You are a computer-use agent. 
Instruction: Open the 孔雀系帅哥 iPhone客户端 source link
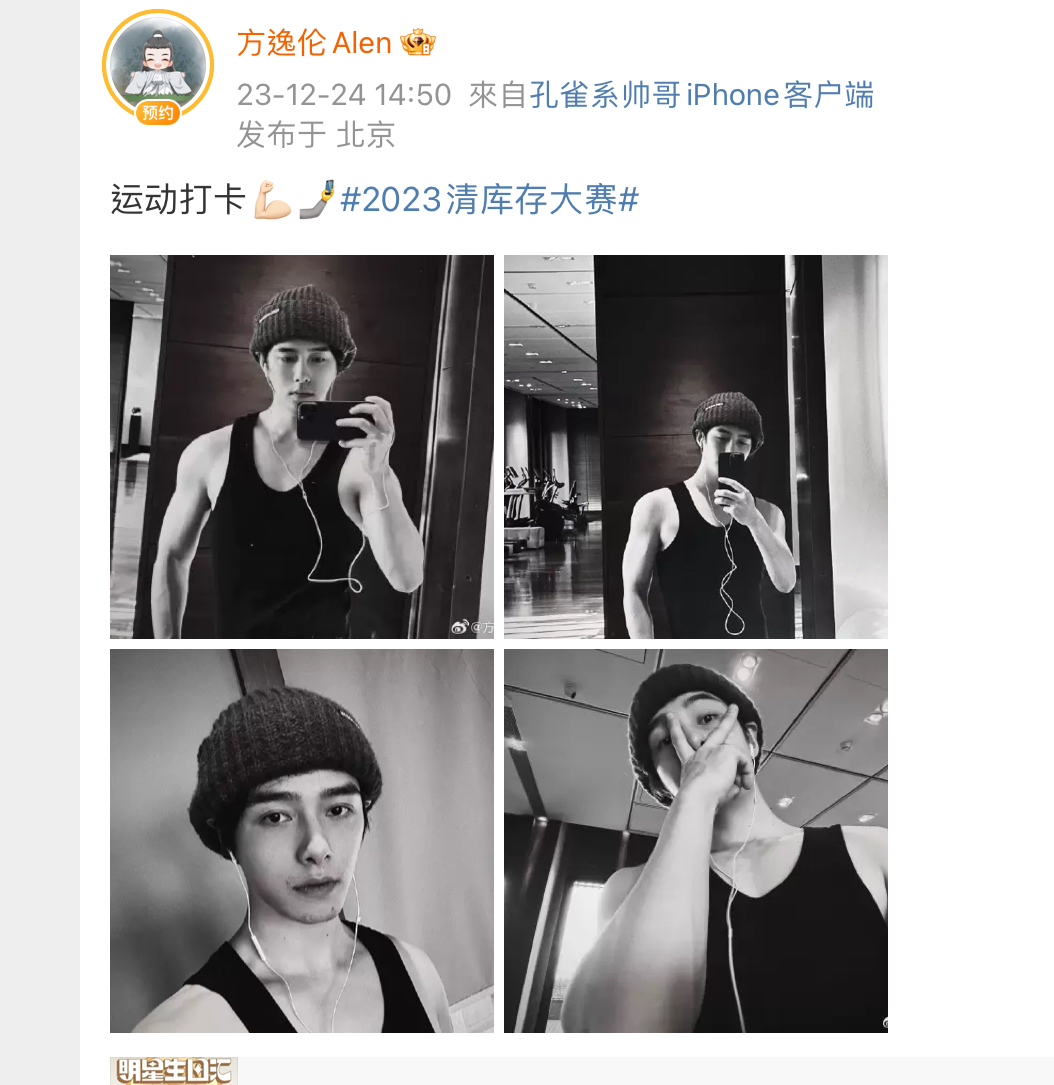pyautogui.click(x=701, y=95)
